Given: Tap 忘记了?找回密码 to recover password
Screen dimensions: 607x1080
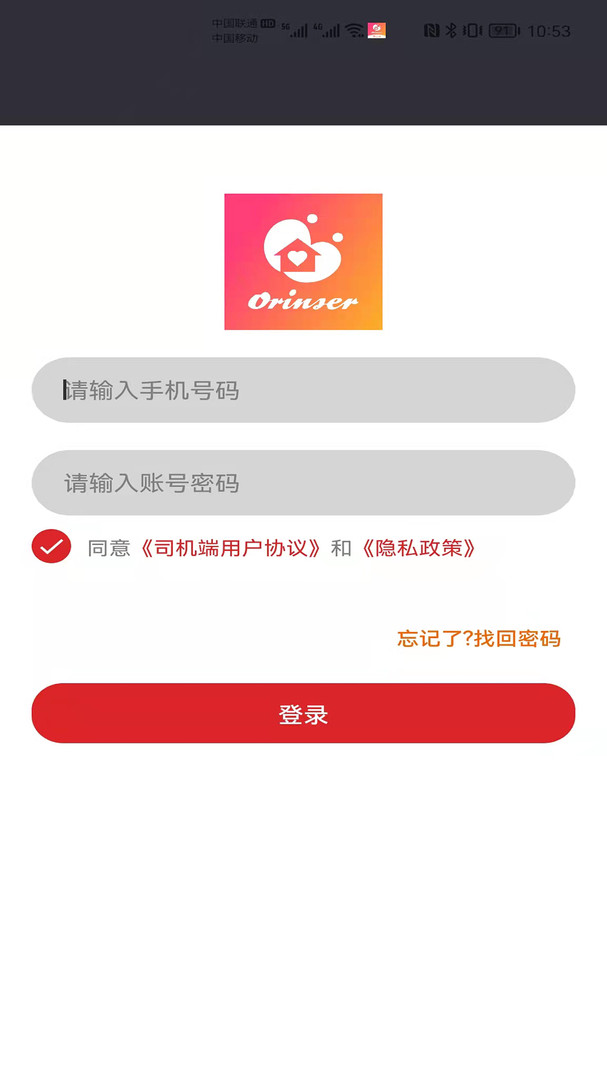Looking at the screenshot, I should pos(479,638).
